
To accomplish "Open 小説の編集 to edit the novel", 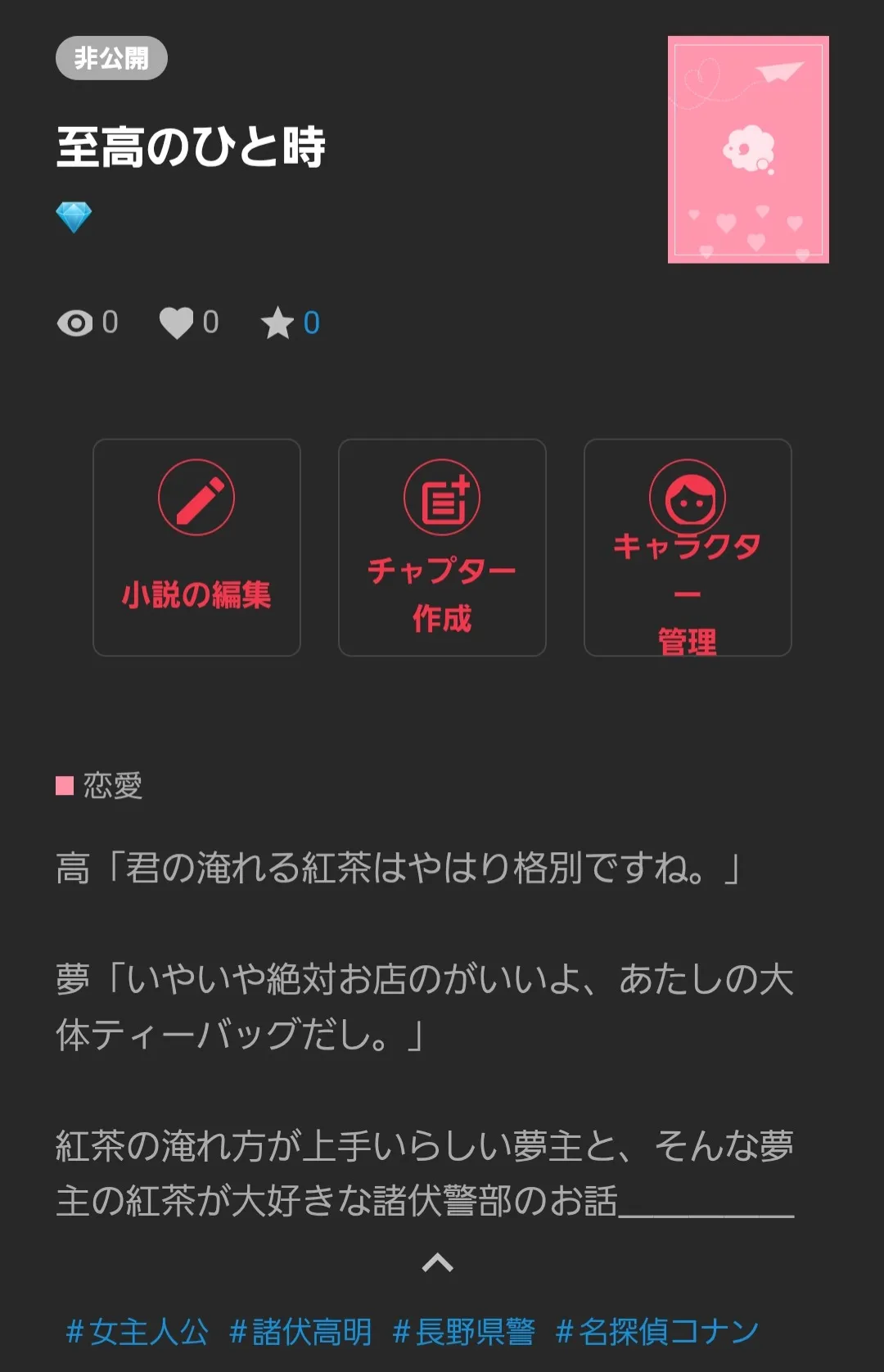I will click(196, 547).
